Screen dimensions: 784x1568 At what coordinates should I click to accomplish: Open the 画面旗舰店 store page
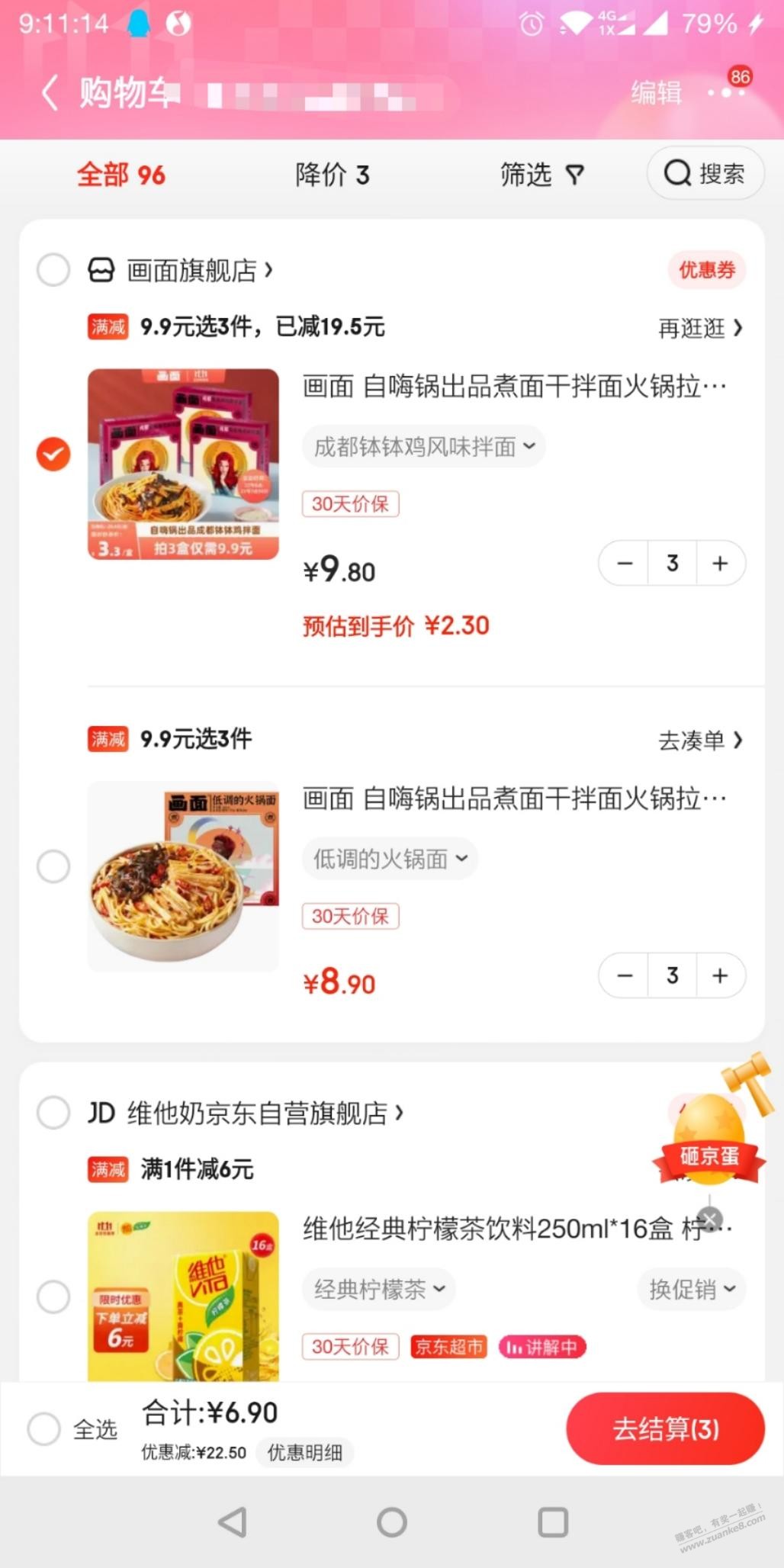point(198,270)
